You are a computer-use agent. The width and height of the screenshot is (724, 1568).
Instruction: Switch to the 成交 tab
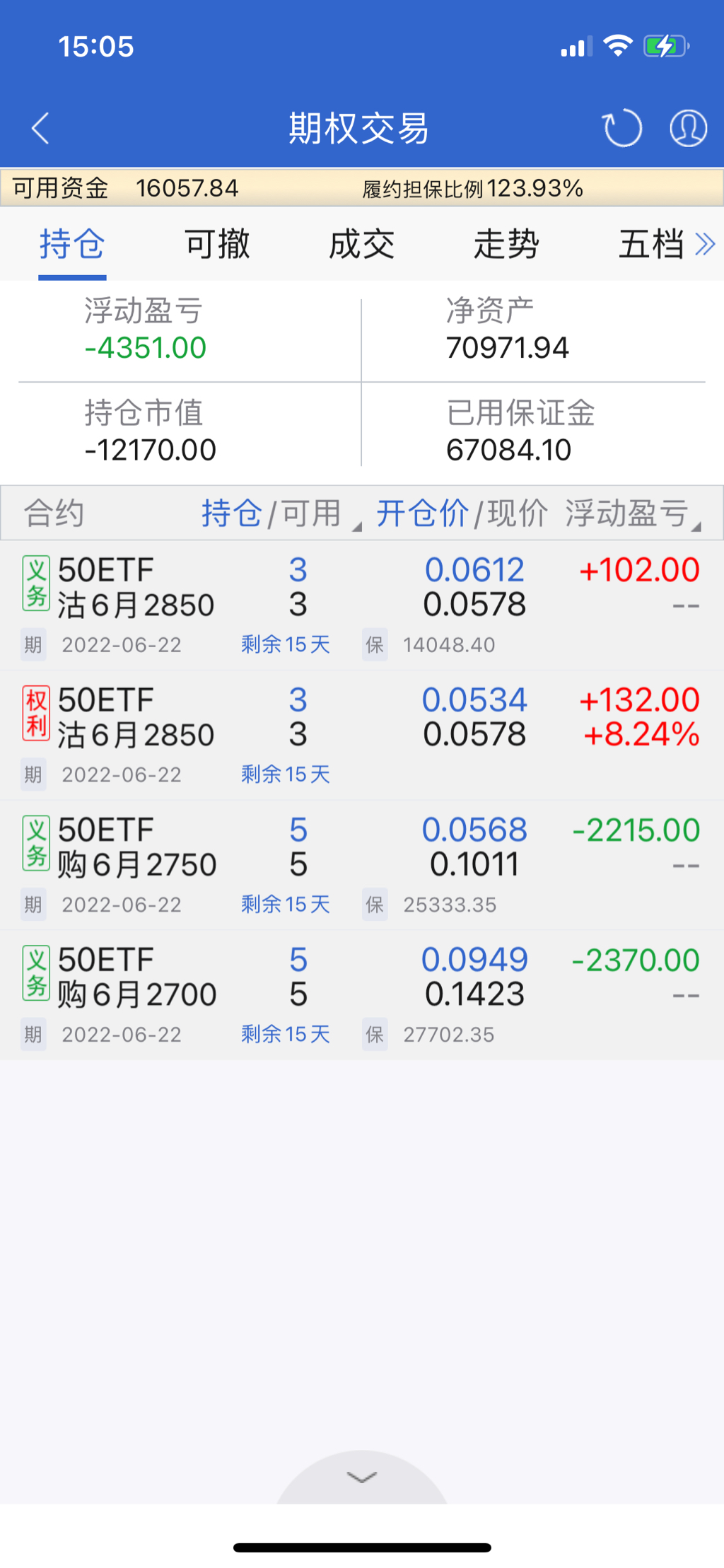coord(361,245)
